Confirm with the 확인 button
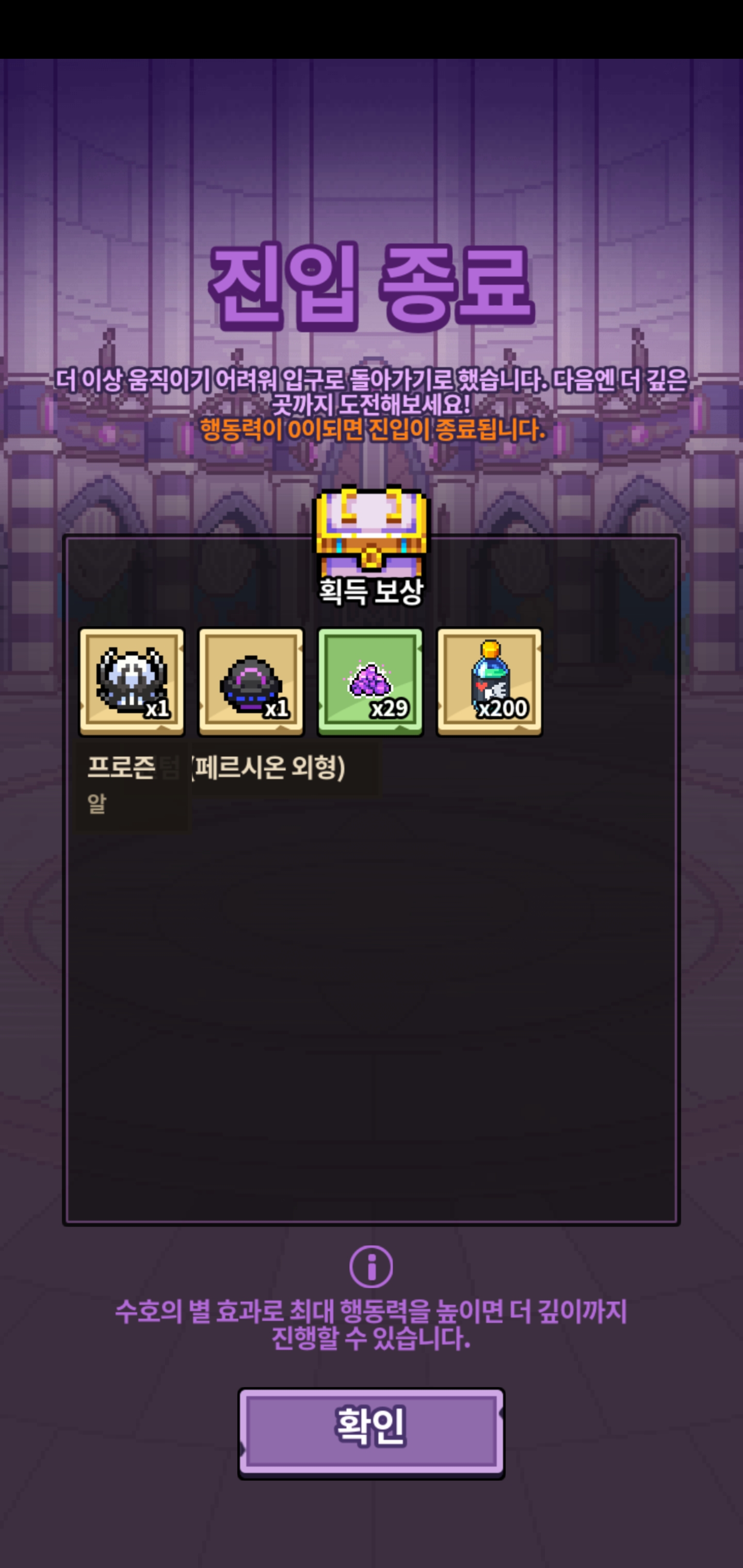Image resolution: width=743 pixels, height=1568 pixels. (x=371, y=1432)
